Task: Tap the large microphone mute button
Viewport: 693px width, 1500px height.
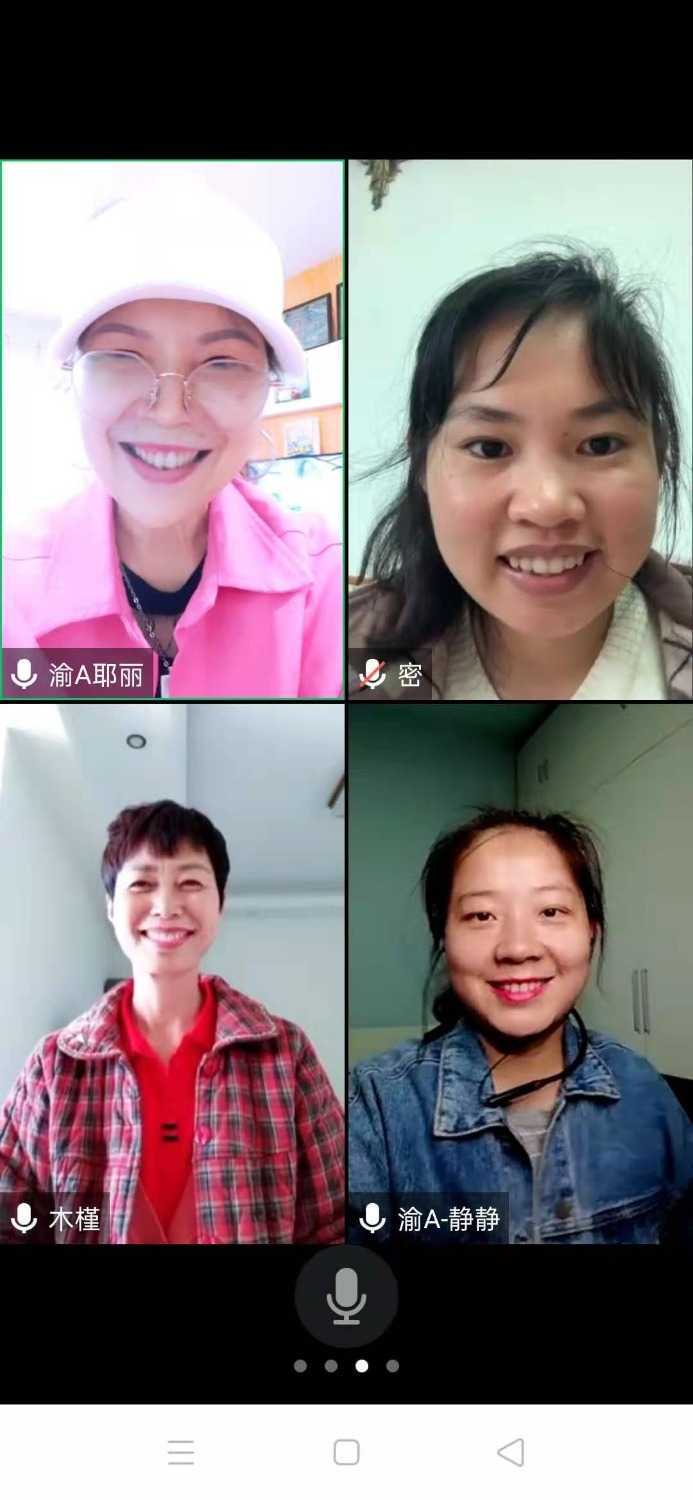Action: (x=346, y=1296)
